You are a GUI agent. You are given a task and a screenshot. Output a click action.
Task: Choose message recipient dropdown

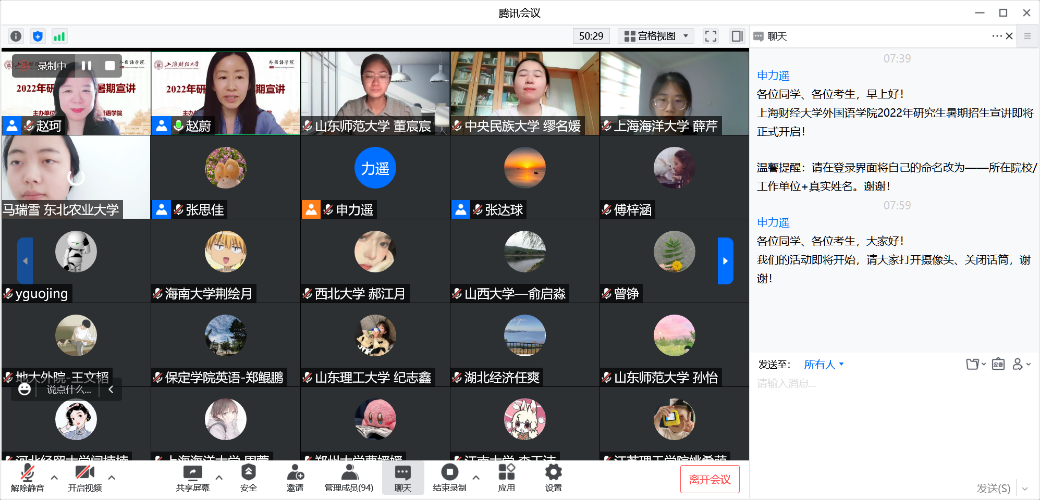click(824, 364)
